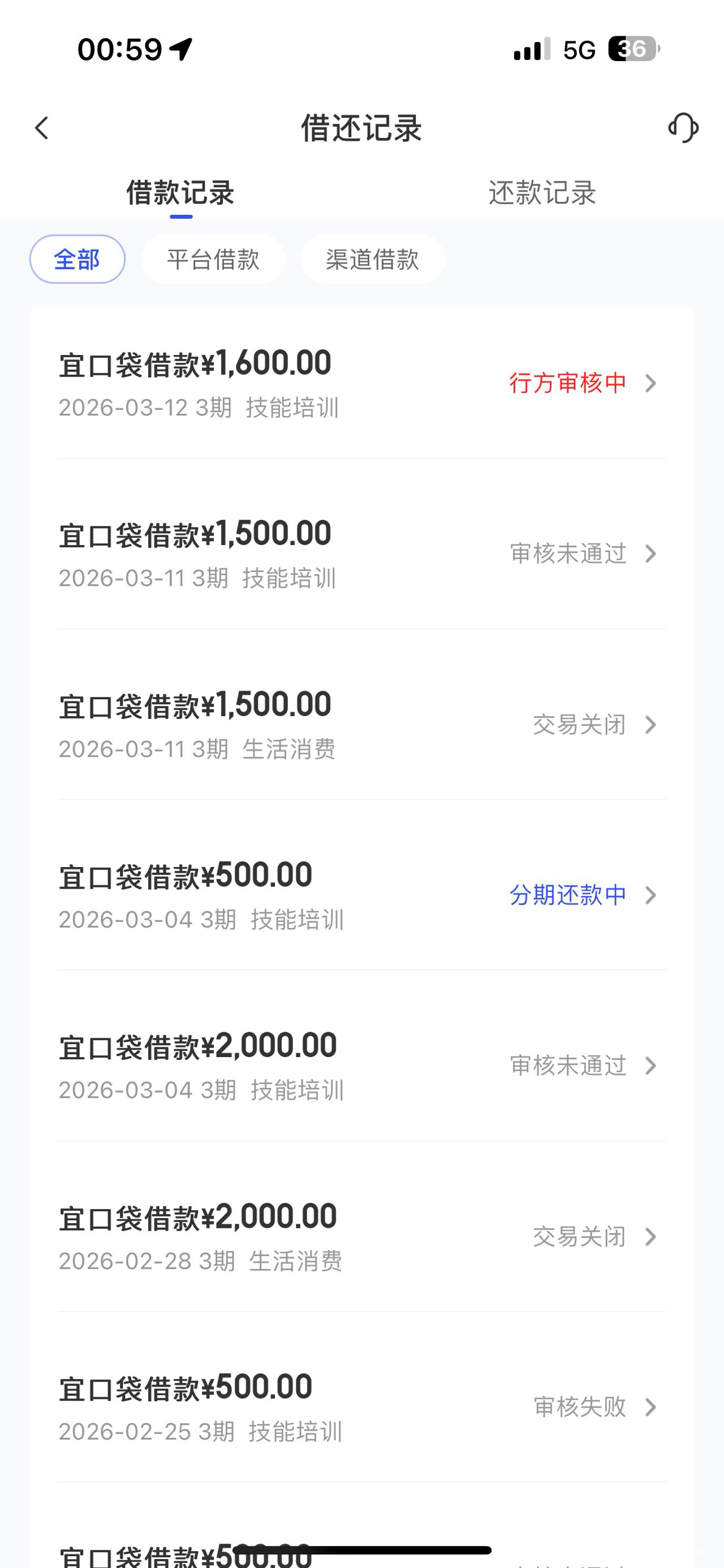Viewport: 724px width, 1568px height.
Task: Open the ¥2,000.00 loan dated 2026-02-28
Action: point(361,1236)
